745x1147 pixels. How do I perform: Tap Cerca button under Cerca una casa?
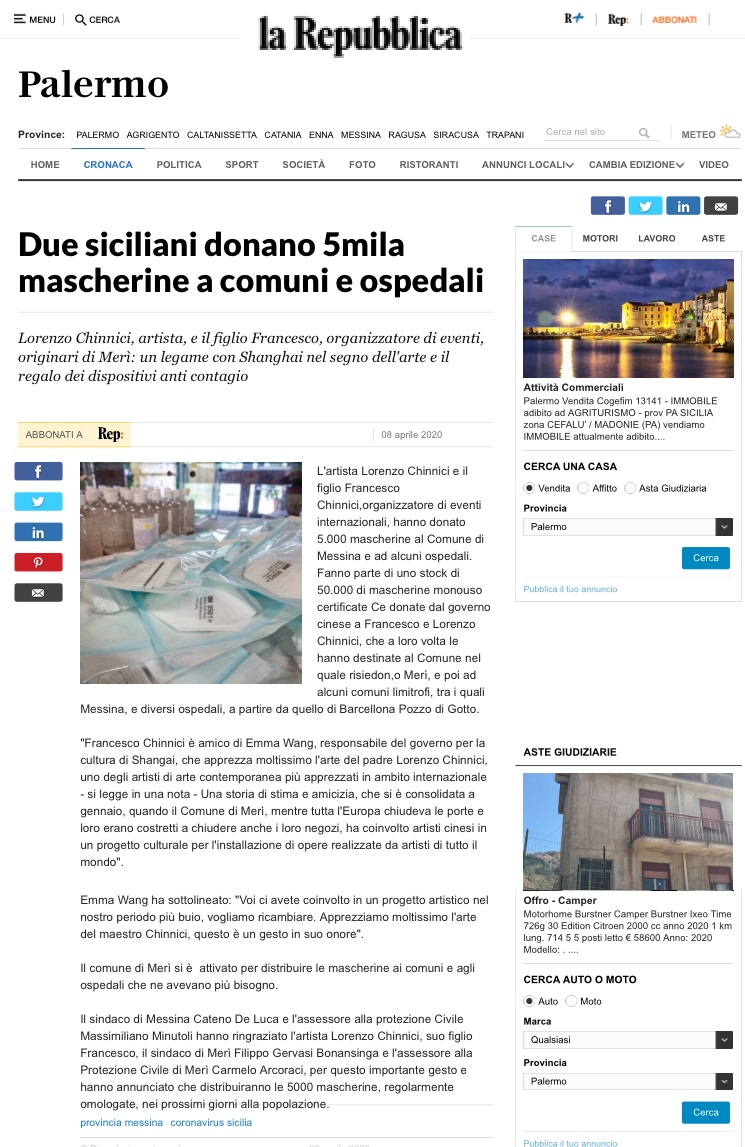click(x=705, y=558)
